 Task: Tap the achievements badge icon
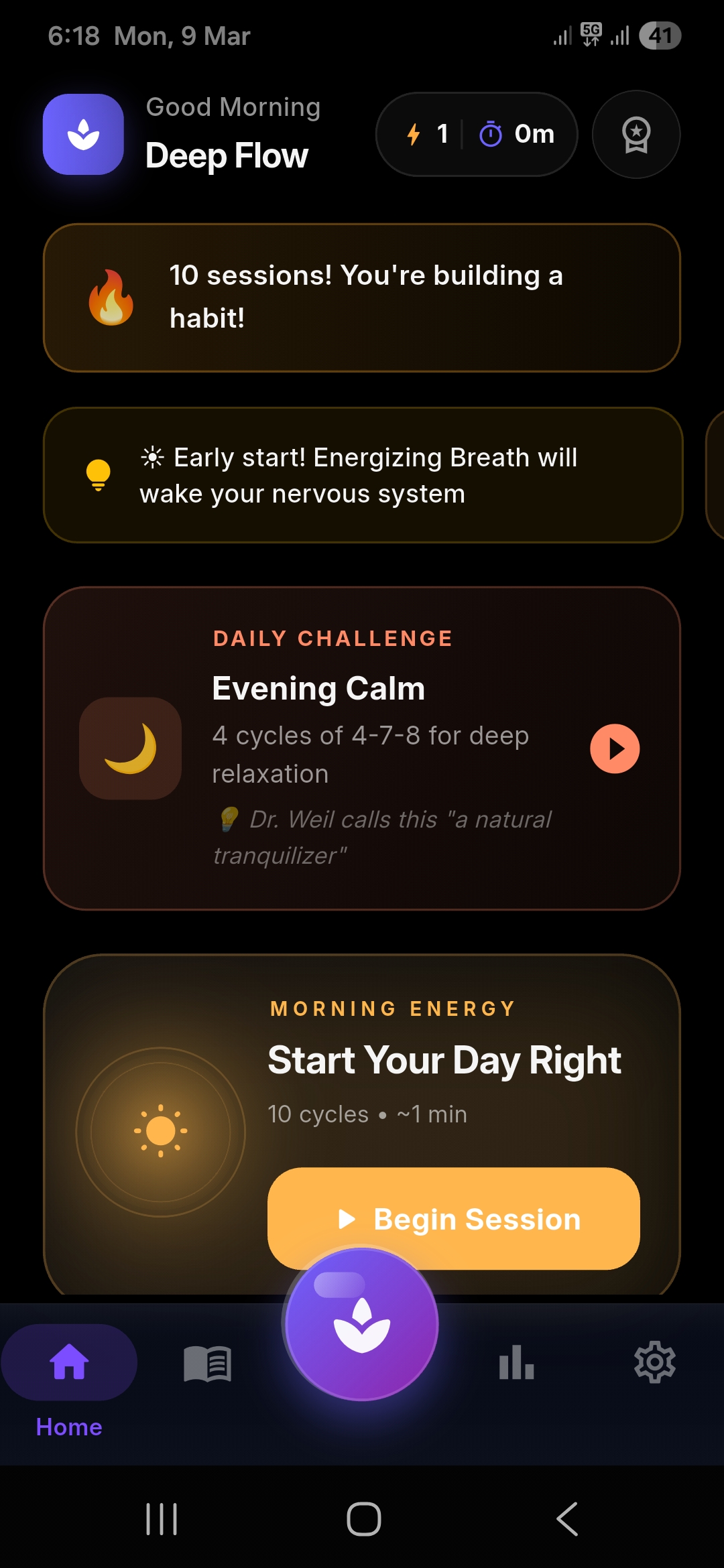(x=636, y=134)
